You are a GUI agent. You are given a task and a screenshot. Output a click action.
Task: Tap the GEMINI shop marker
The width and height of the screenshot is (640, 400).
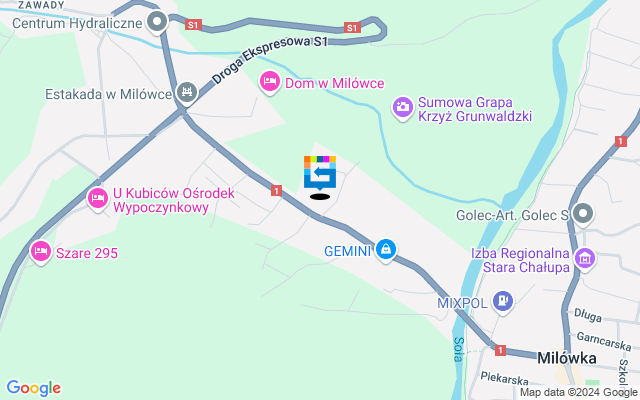(x=386, y=250)
